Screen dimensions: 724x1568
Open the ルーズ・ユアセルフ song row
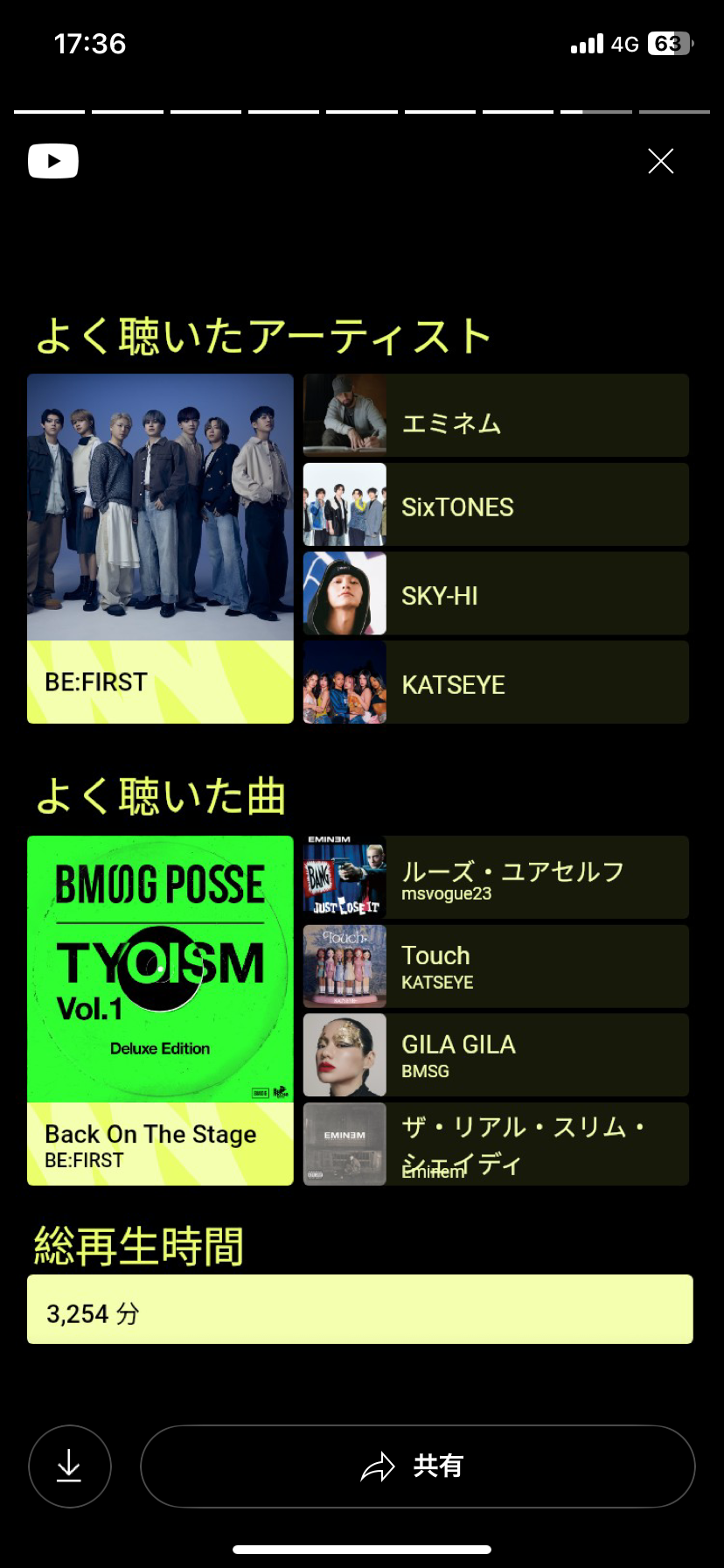[x=496, y=878]
